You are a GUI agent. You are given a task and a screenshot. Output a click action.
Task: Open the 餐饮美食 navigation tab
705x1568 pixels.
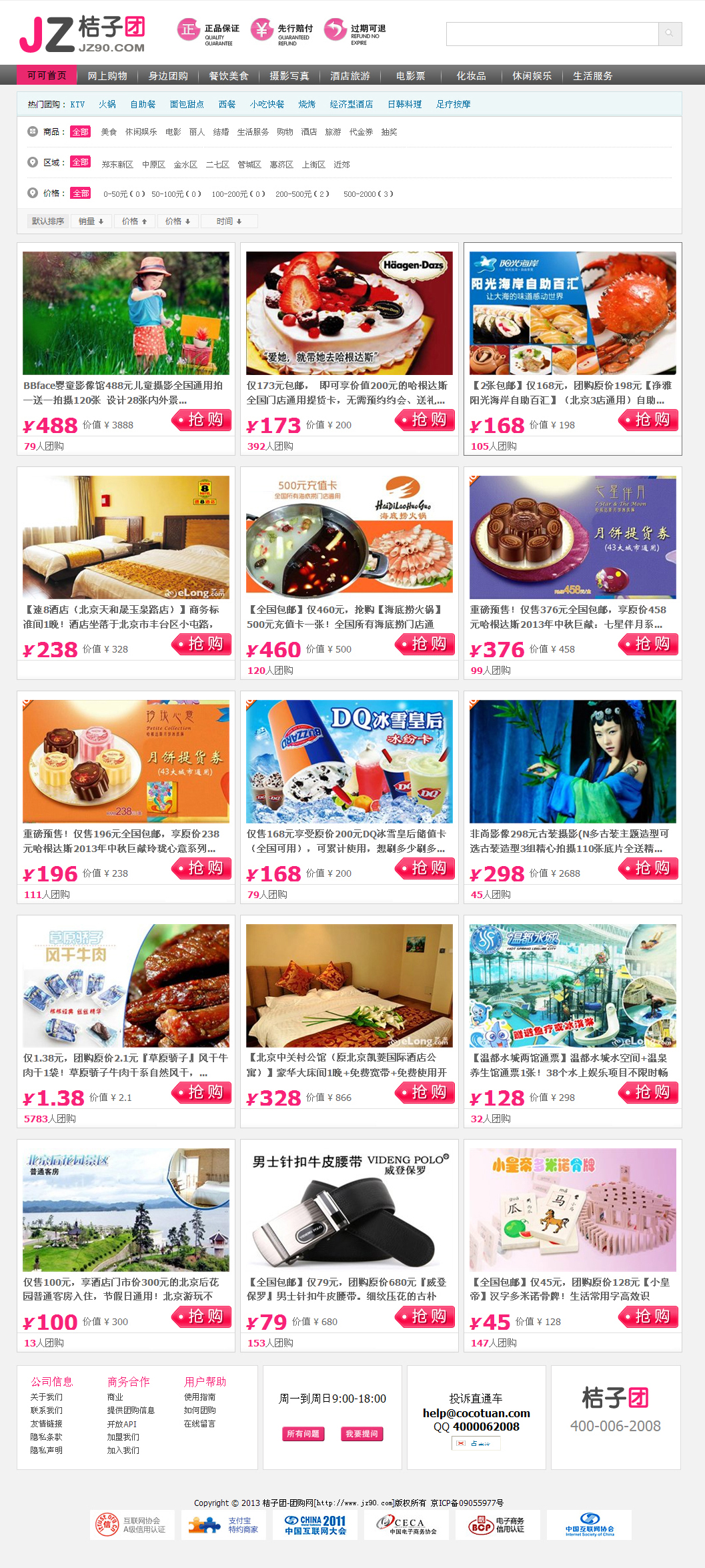pyautogui.click(x=228, y=75)
